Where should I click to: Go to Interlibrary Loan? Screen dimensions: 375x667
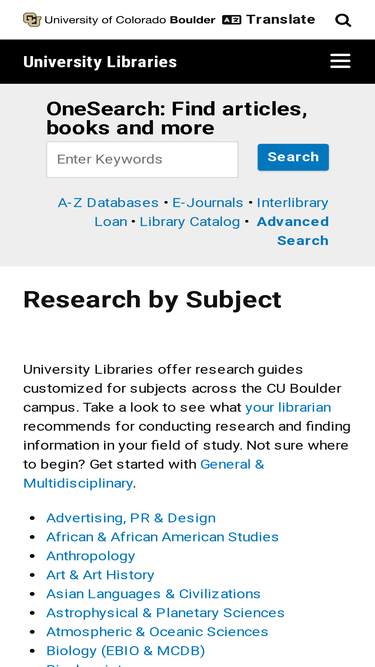[x=211, y=212]
